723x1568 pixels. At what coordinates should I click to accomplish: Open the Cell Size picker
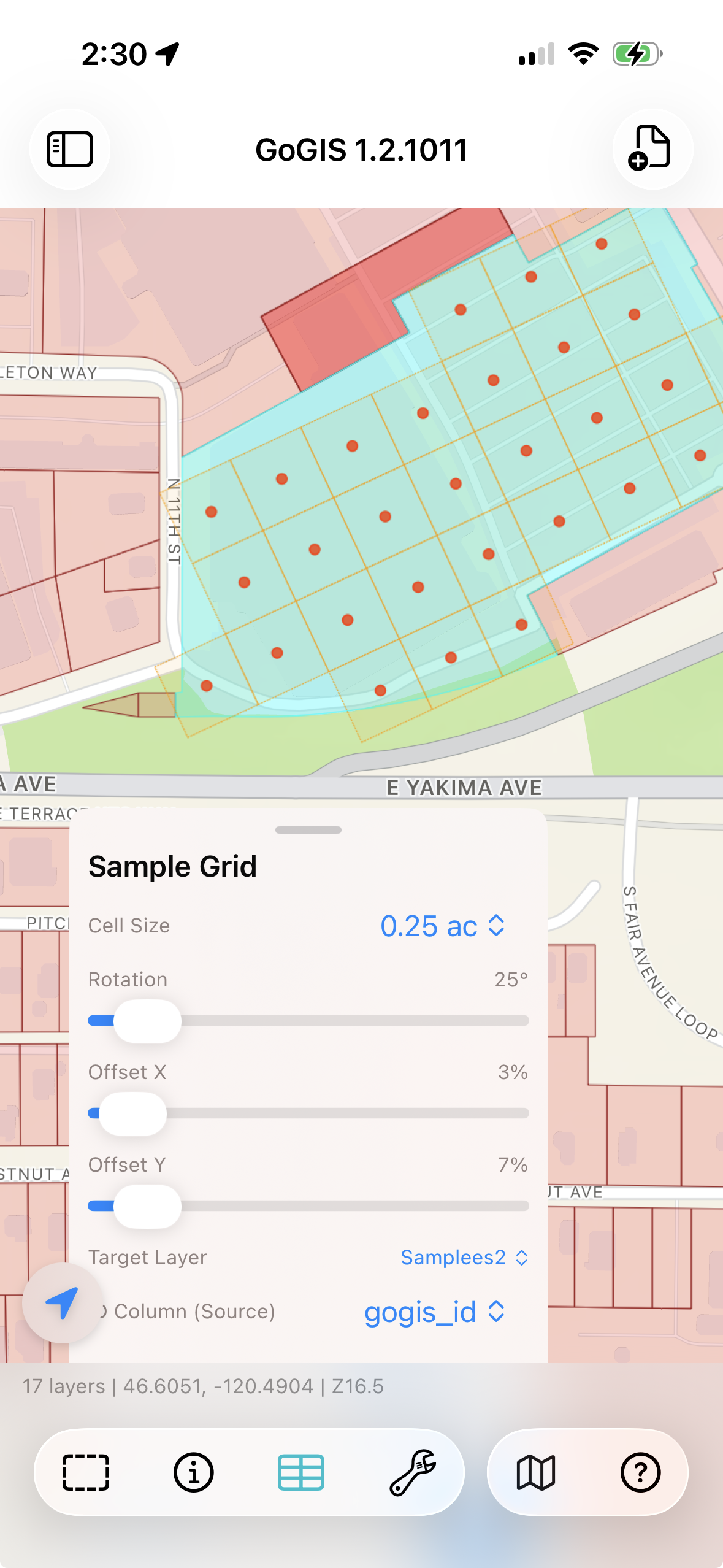442,926
